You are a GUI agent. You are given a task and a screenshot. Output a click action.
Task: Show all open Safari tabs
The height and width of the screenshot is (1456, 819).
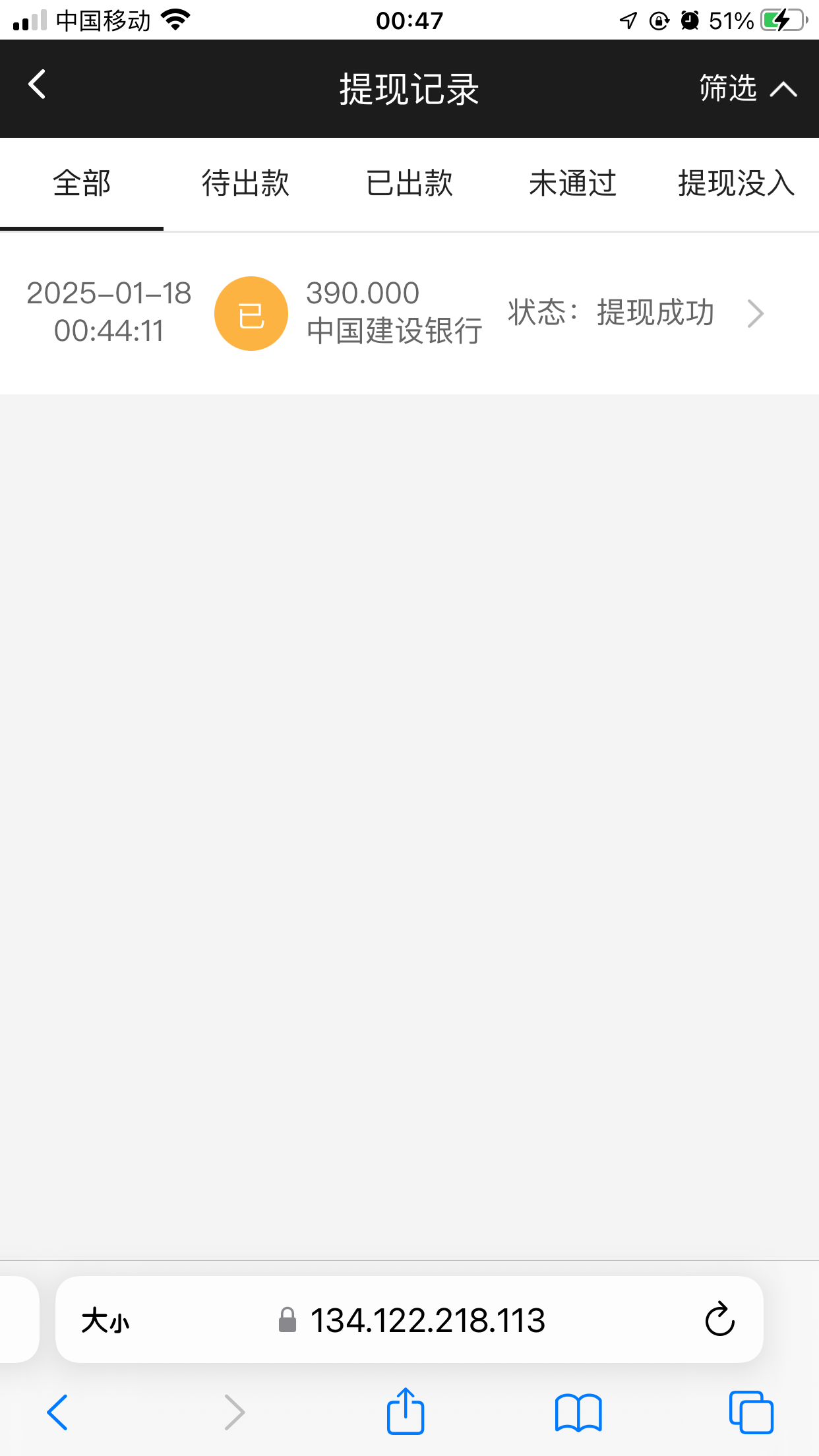pyautogui.click(x=751, y=1412)
